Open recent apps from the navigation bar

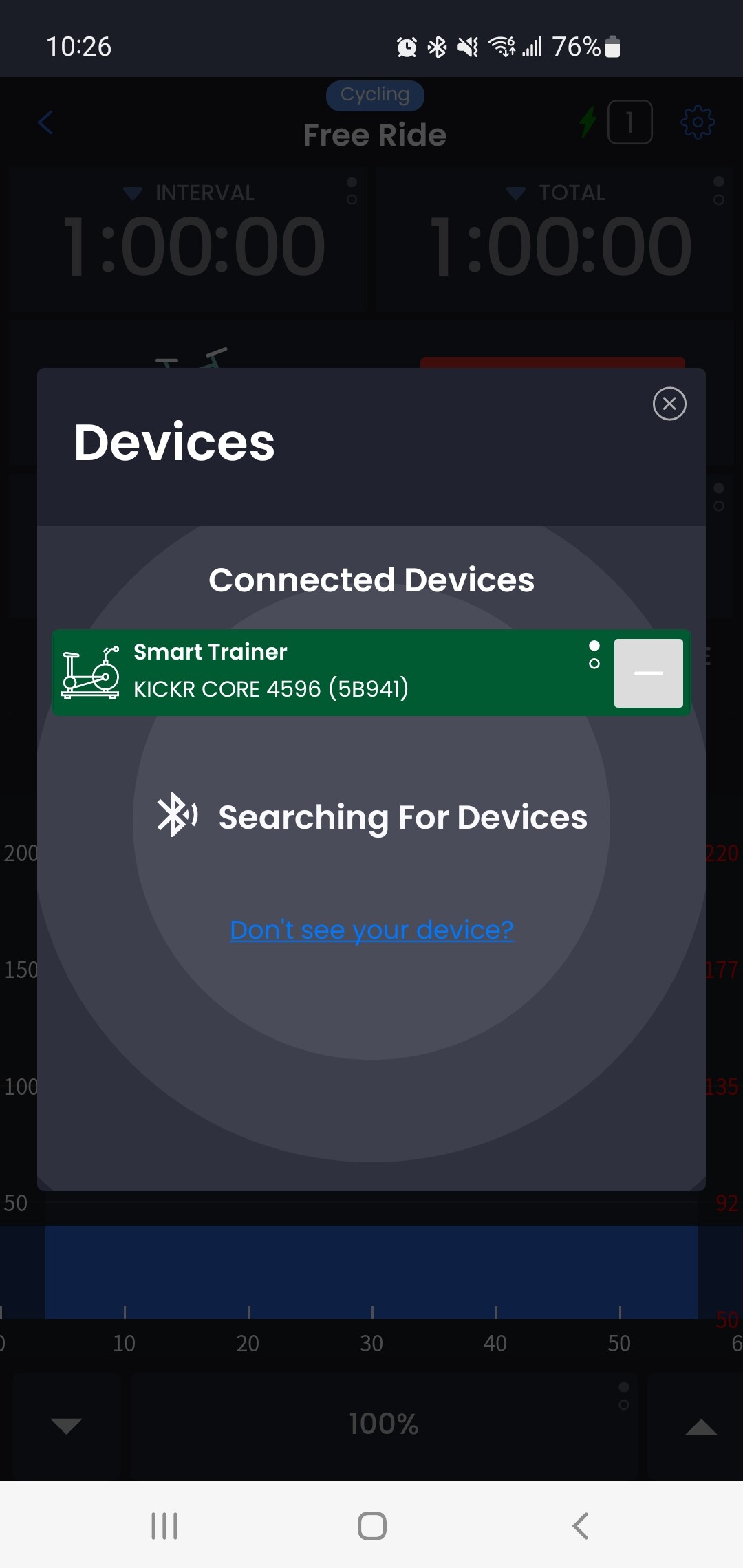(164, 1525)
